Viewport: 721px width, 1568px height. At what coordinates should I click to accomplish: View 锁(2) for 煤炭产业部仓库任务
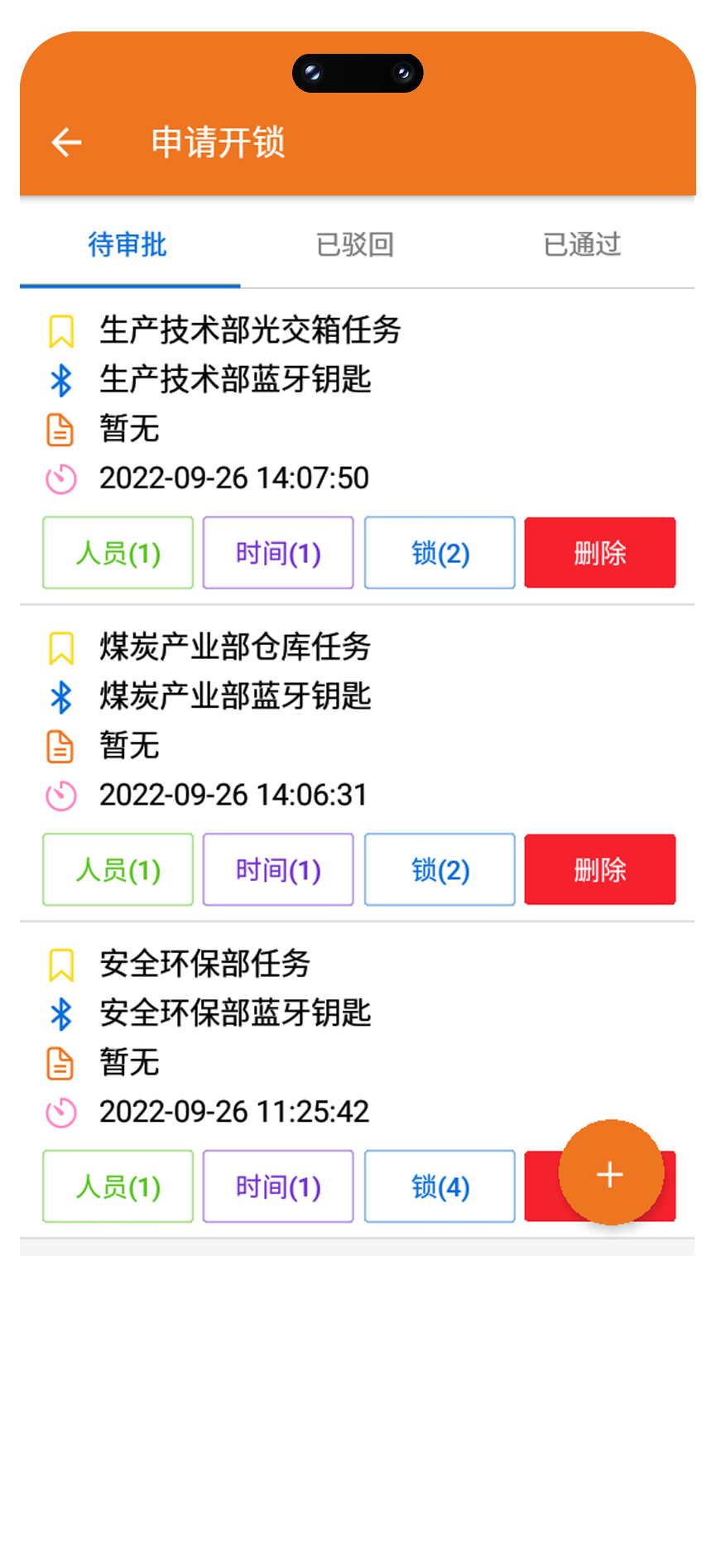click(x=440, y=869)
